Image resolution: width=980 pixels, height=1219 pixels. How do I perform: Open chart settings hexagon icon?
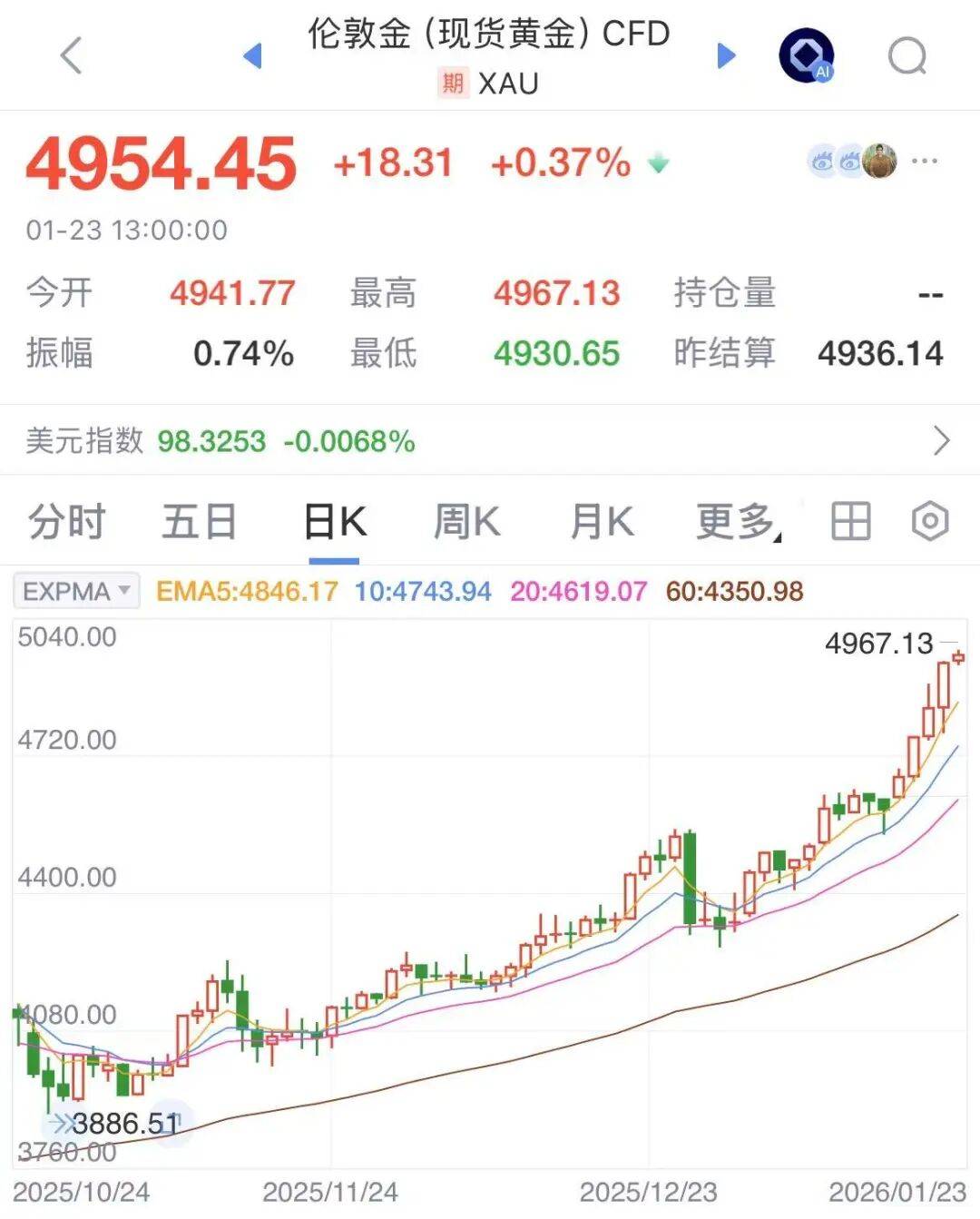click(x=930, y=522)
